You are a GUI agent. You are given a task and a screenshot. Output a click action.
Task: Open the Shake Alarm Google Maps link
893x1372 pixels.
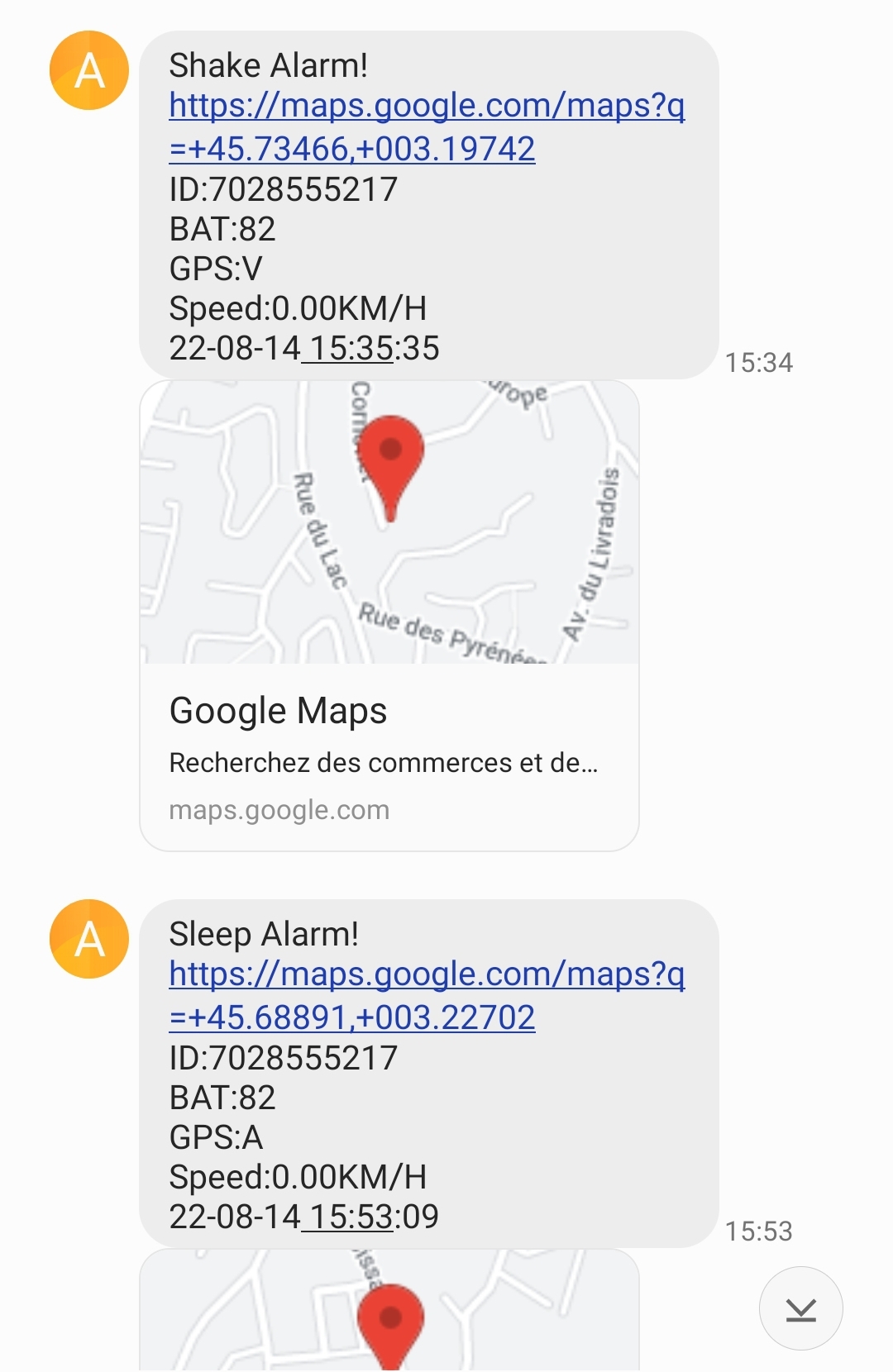[x=427, y=127]
